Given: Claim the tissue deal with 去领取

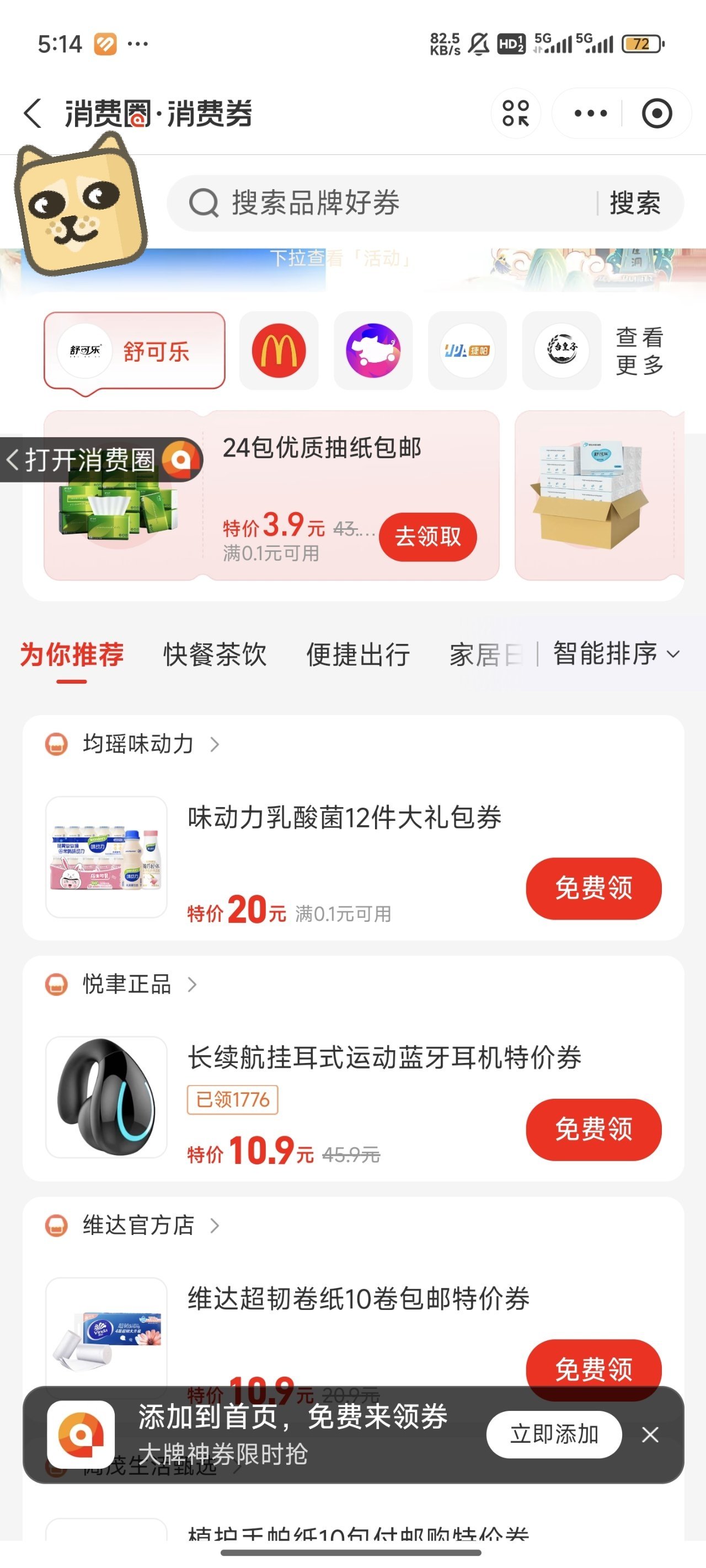Looking at the screenshot, I should click(x=427, y=536).
